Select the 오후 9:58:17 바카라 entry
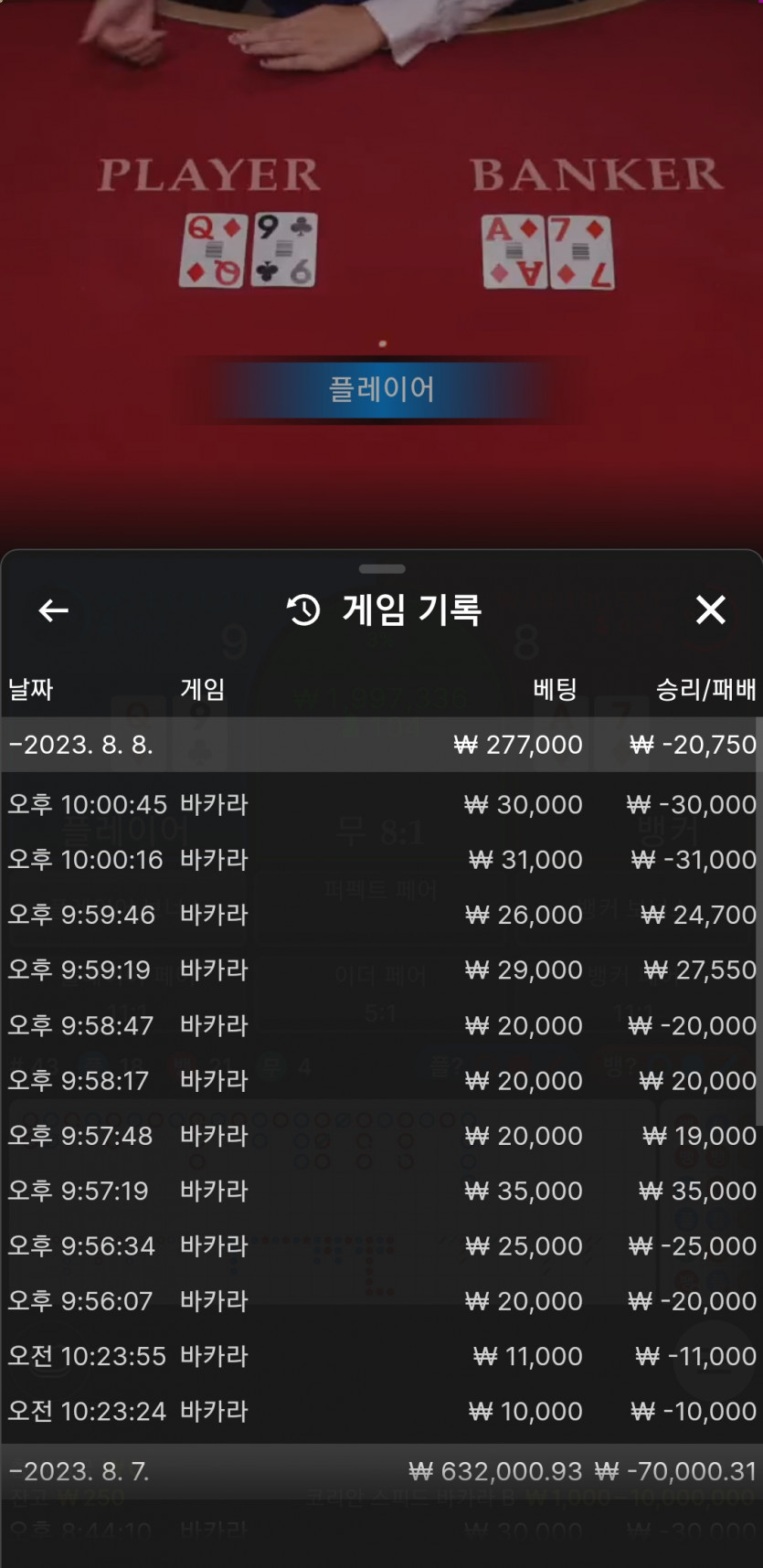 point(381,1081)
